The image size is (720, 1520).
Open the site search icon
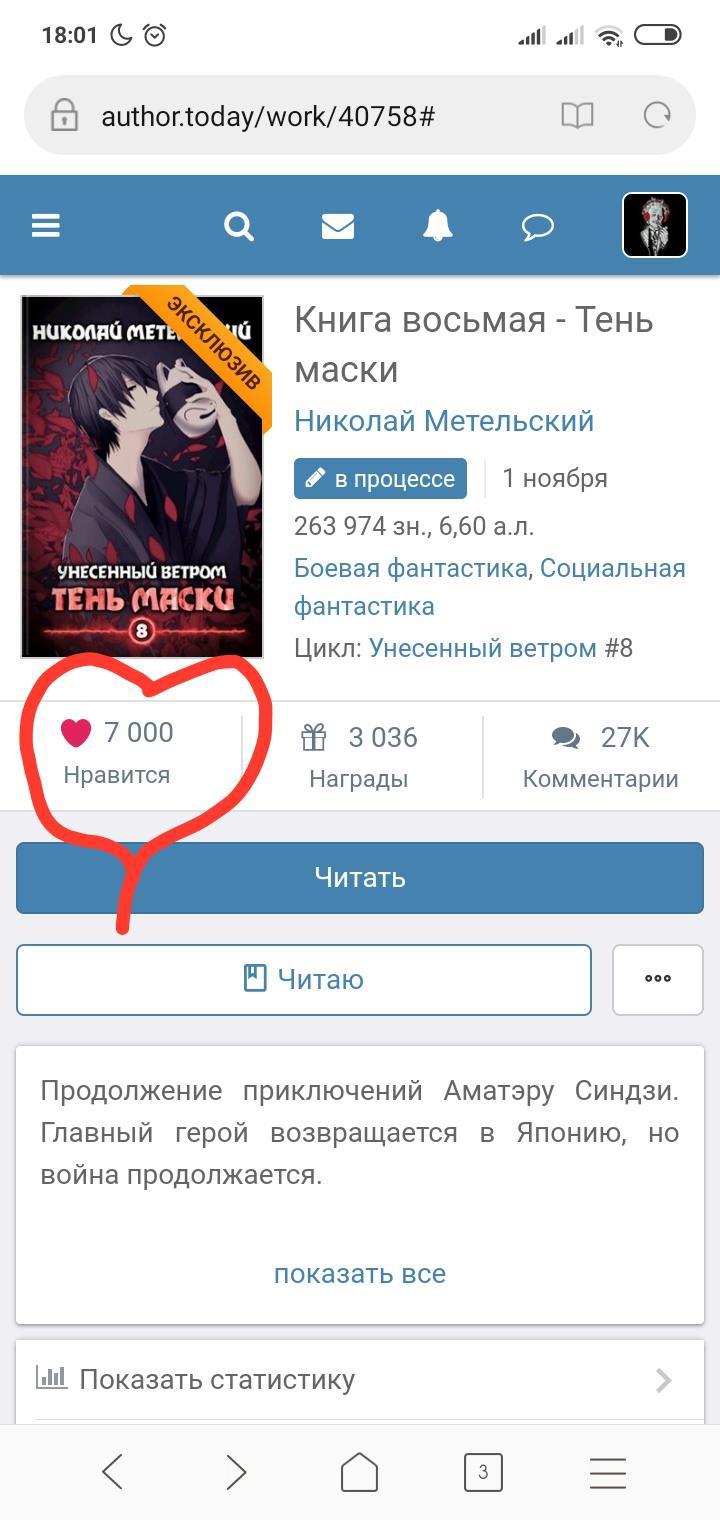pyautogui.click(x=238, y=227)
